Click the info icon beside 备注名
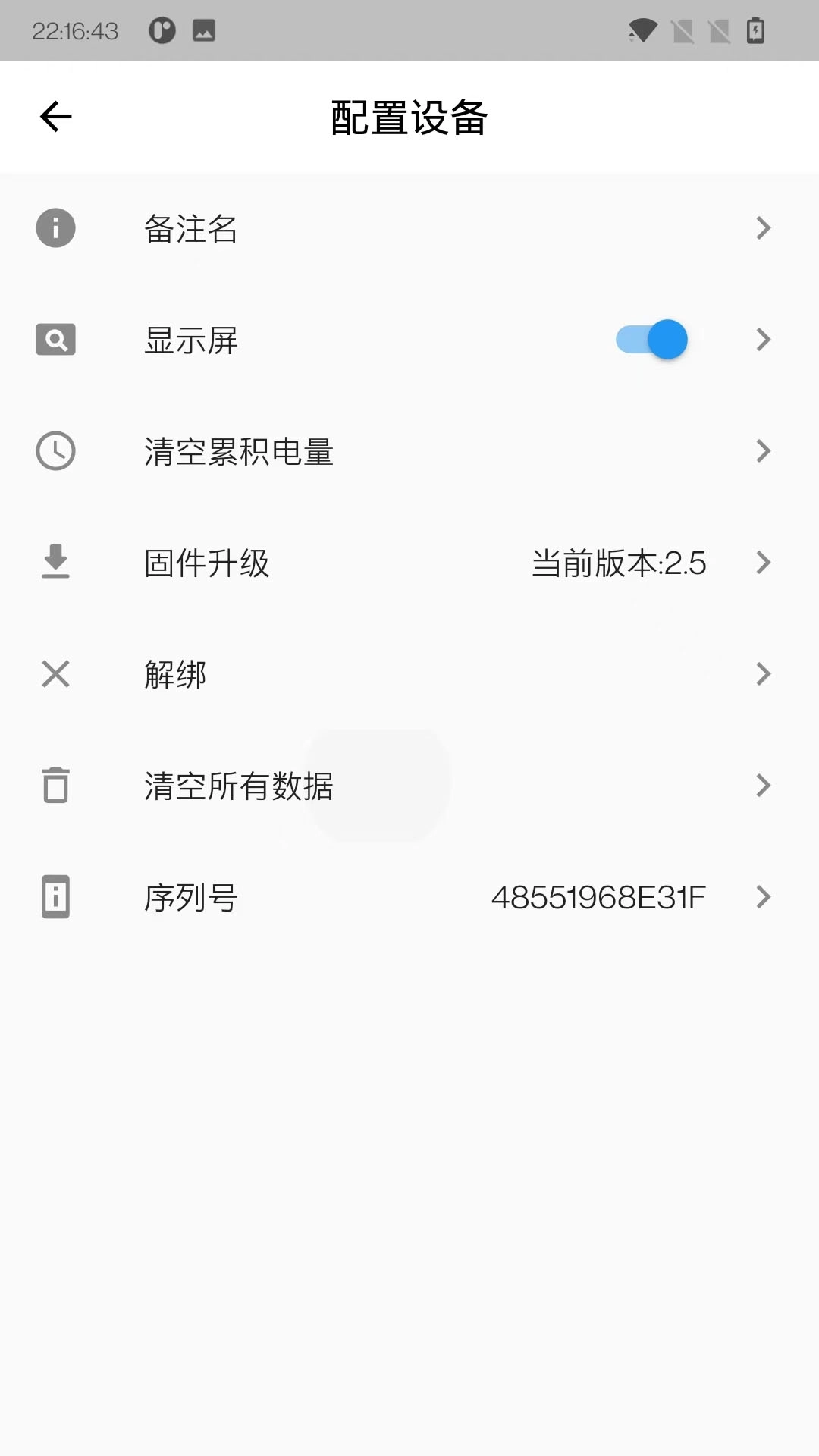 pyautogui.click(x=55, y=228)
